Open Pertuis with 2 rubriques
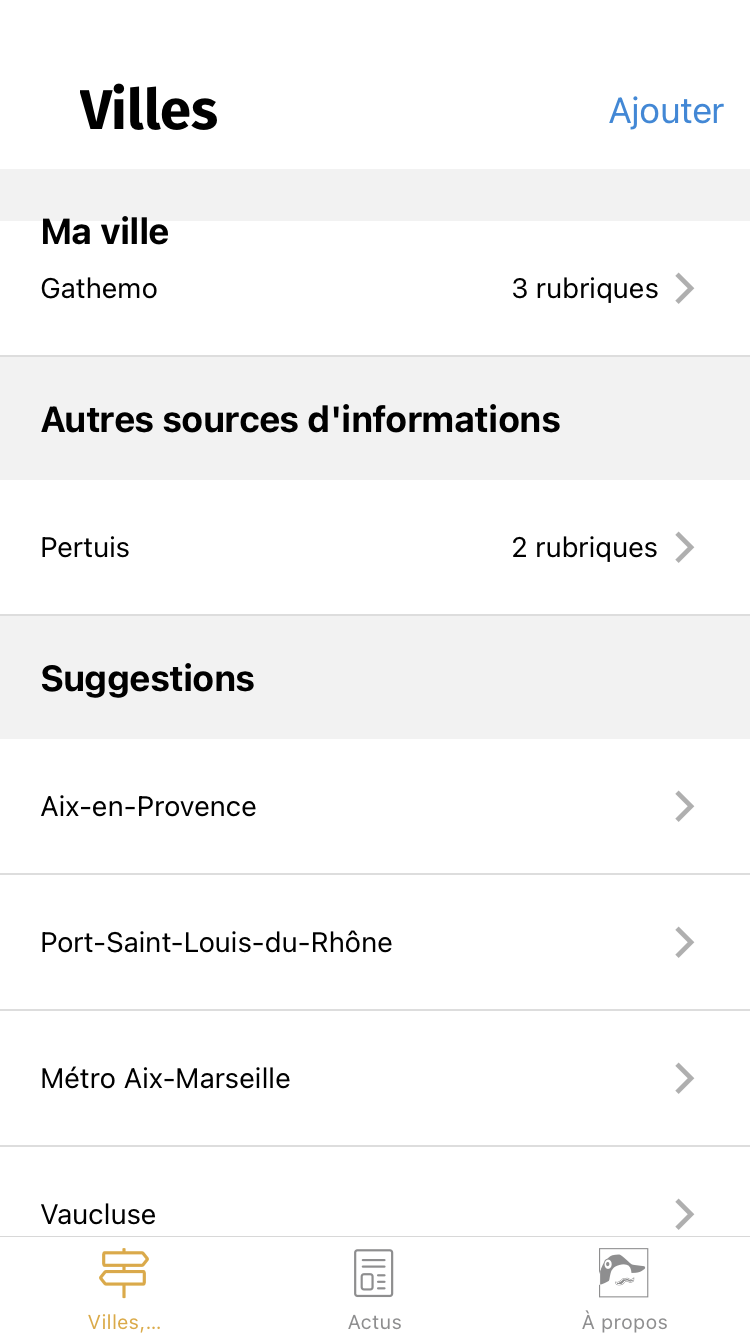Viewport: 750px width, 1334px height. [x=375, y=547]
